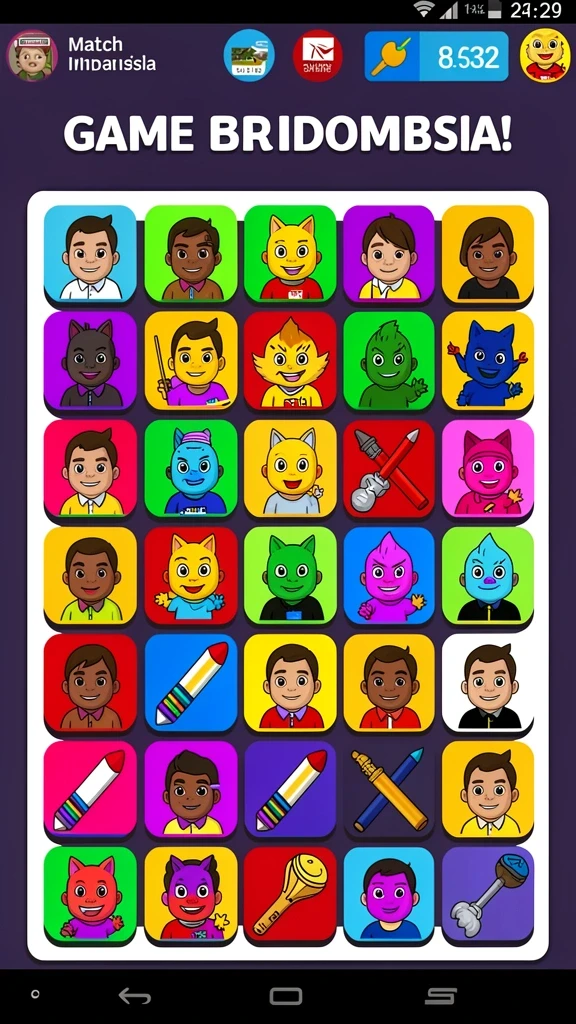
Task: Select the crossed blue and yellow crayons tile
Action: [x=389, y=790]
